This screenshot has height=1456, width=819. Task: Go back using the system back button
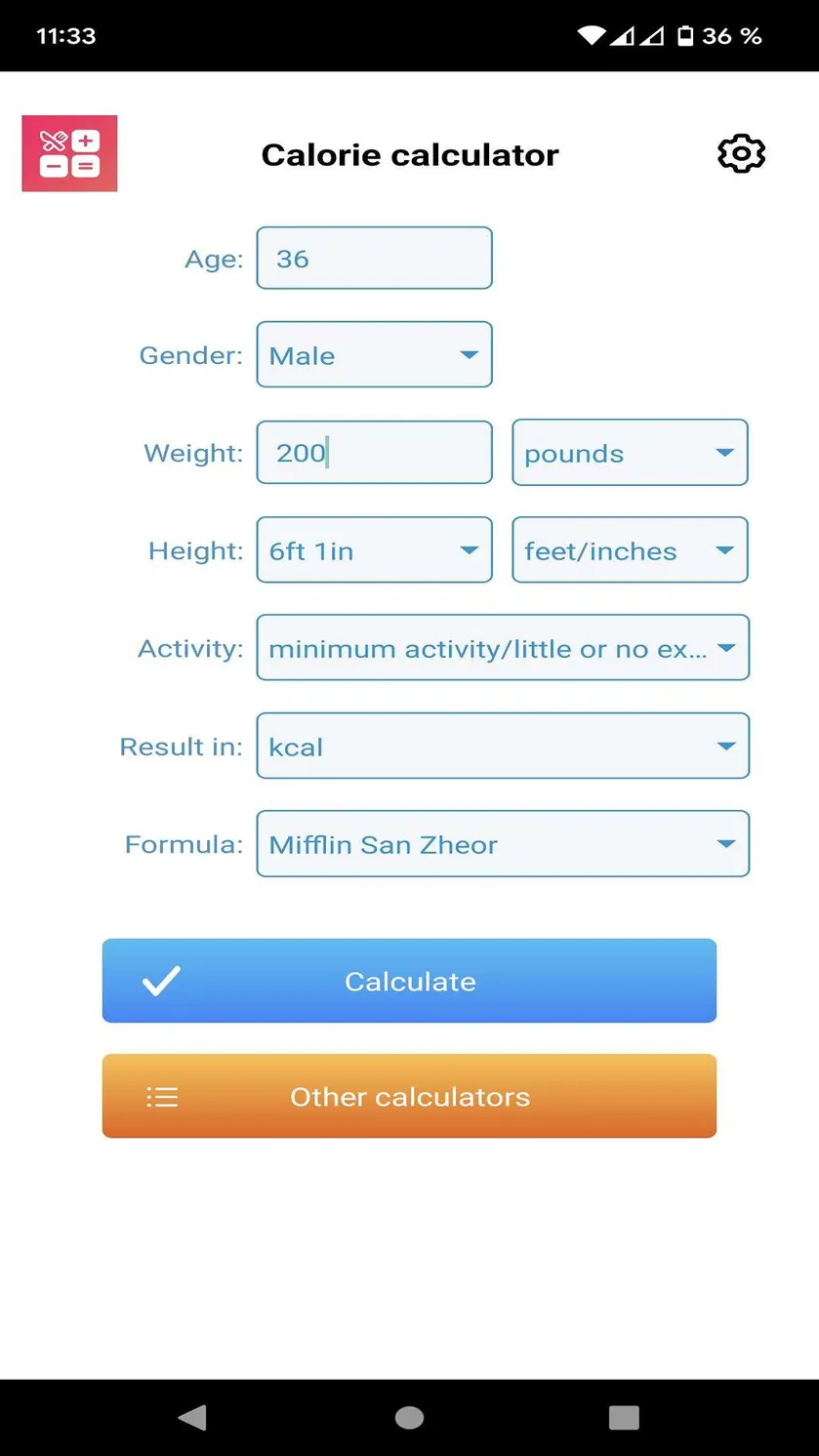click(192, 1417)
